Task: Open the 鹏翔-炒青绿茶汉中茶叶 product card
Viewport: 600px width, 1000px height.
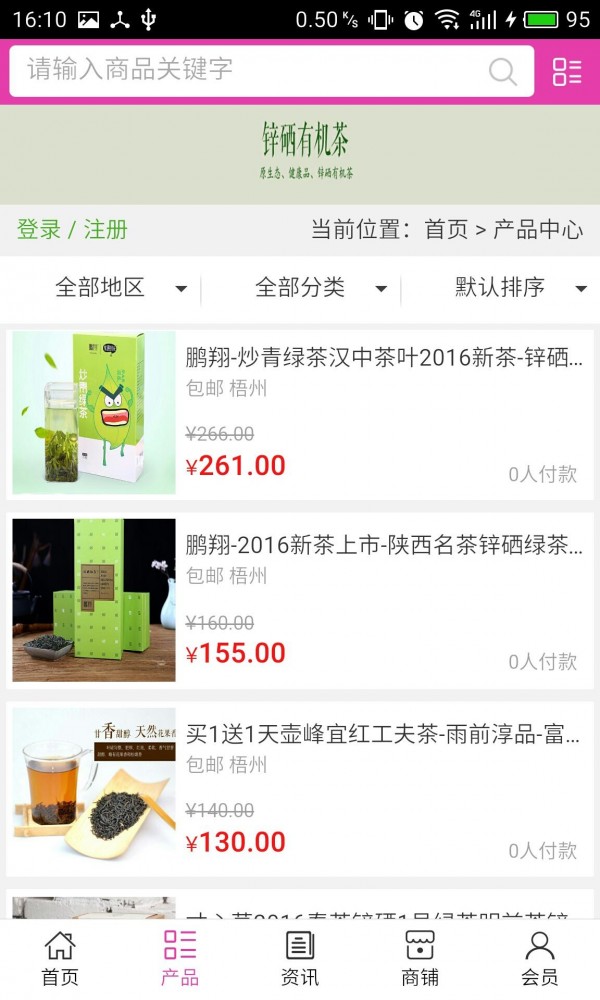Action: 300,413
